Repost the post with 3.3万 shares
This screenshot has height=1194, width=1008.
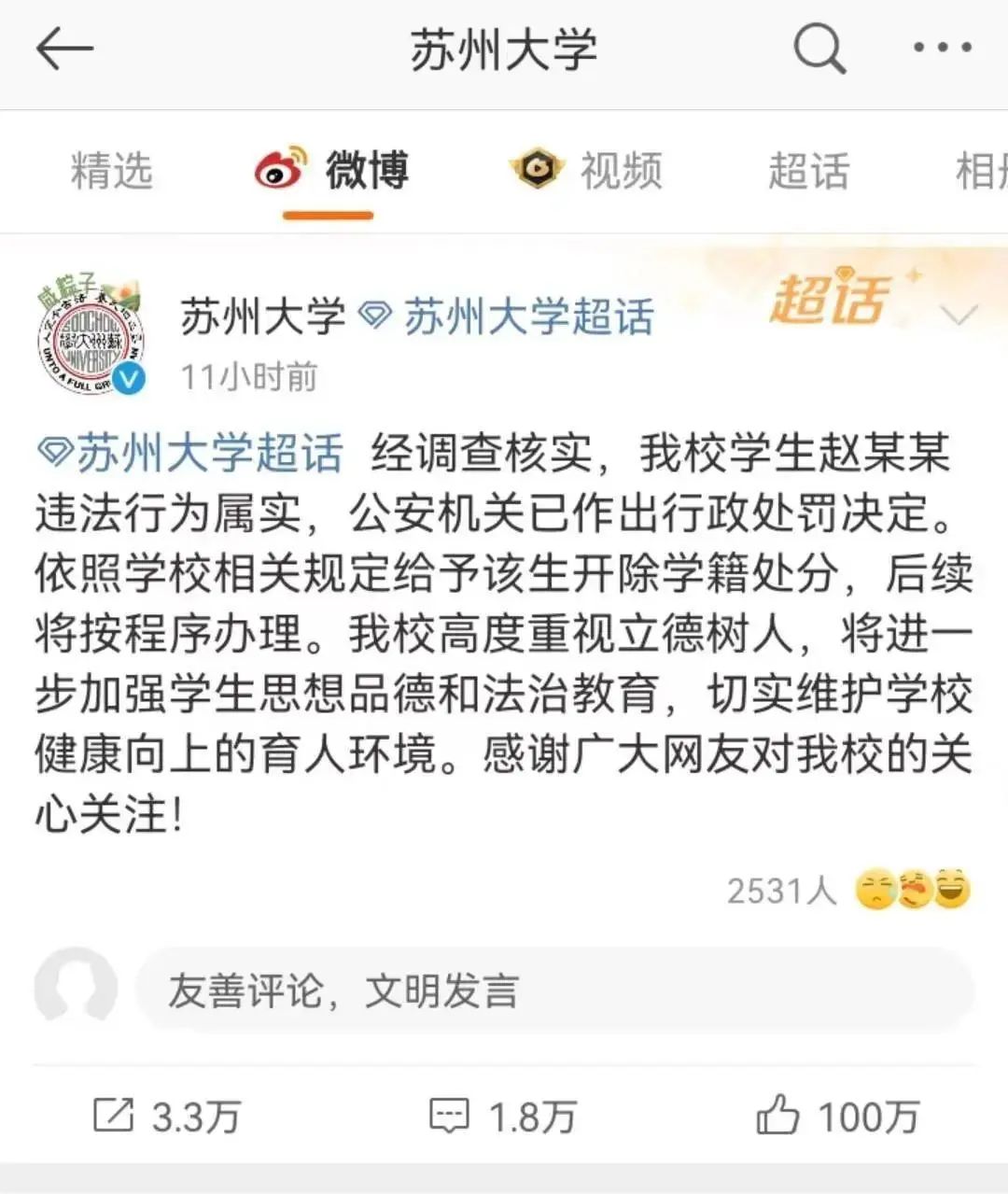pos(168,1116)
